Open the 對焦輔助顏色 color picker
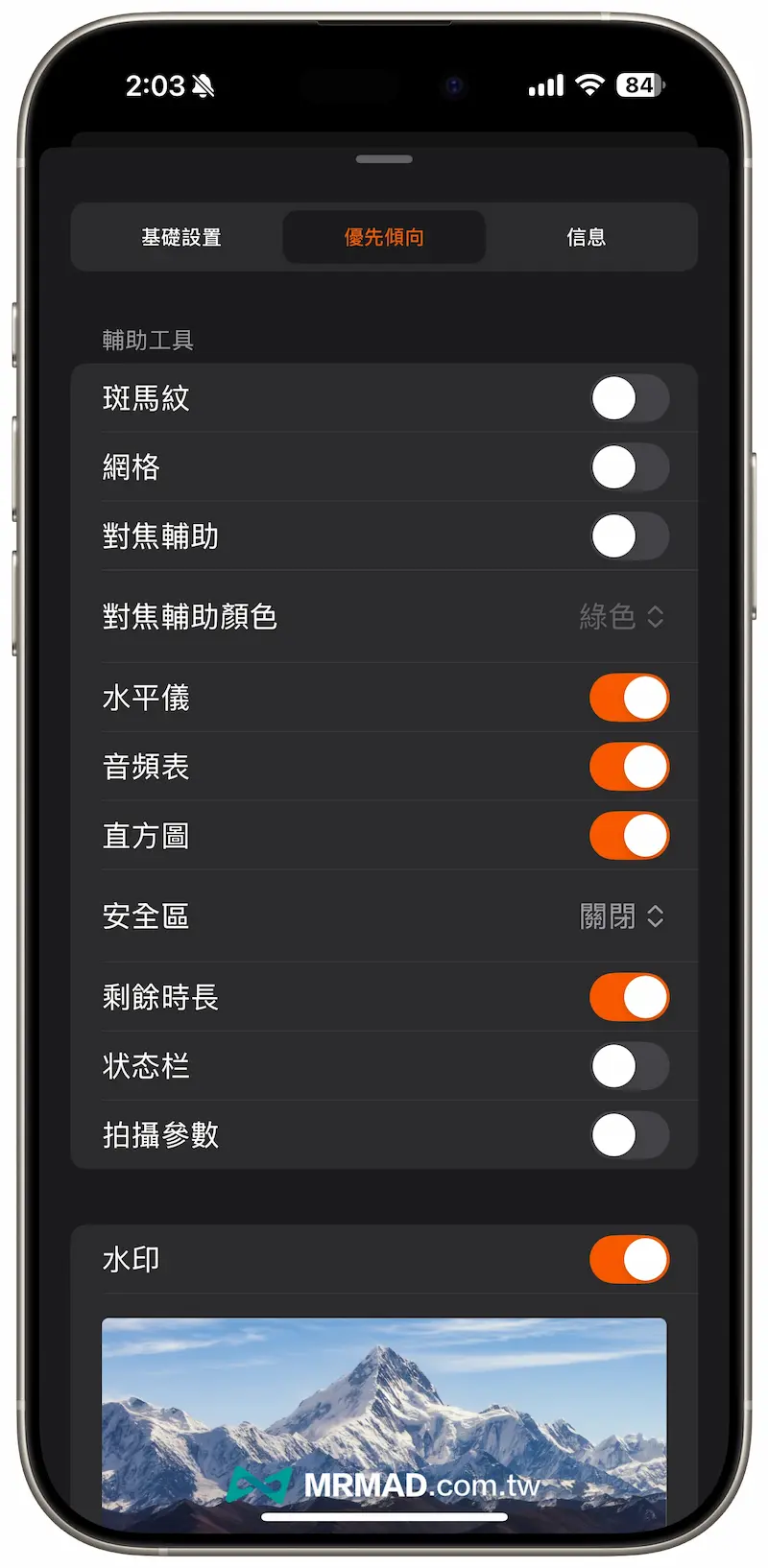This screenshot has height=1568, width=768. tap(622, 617)
